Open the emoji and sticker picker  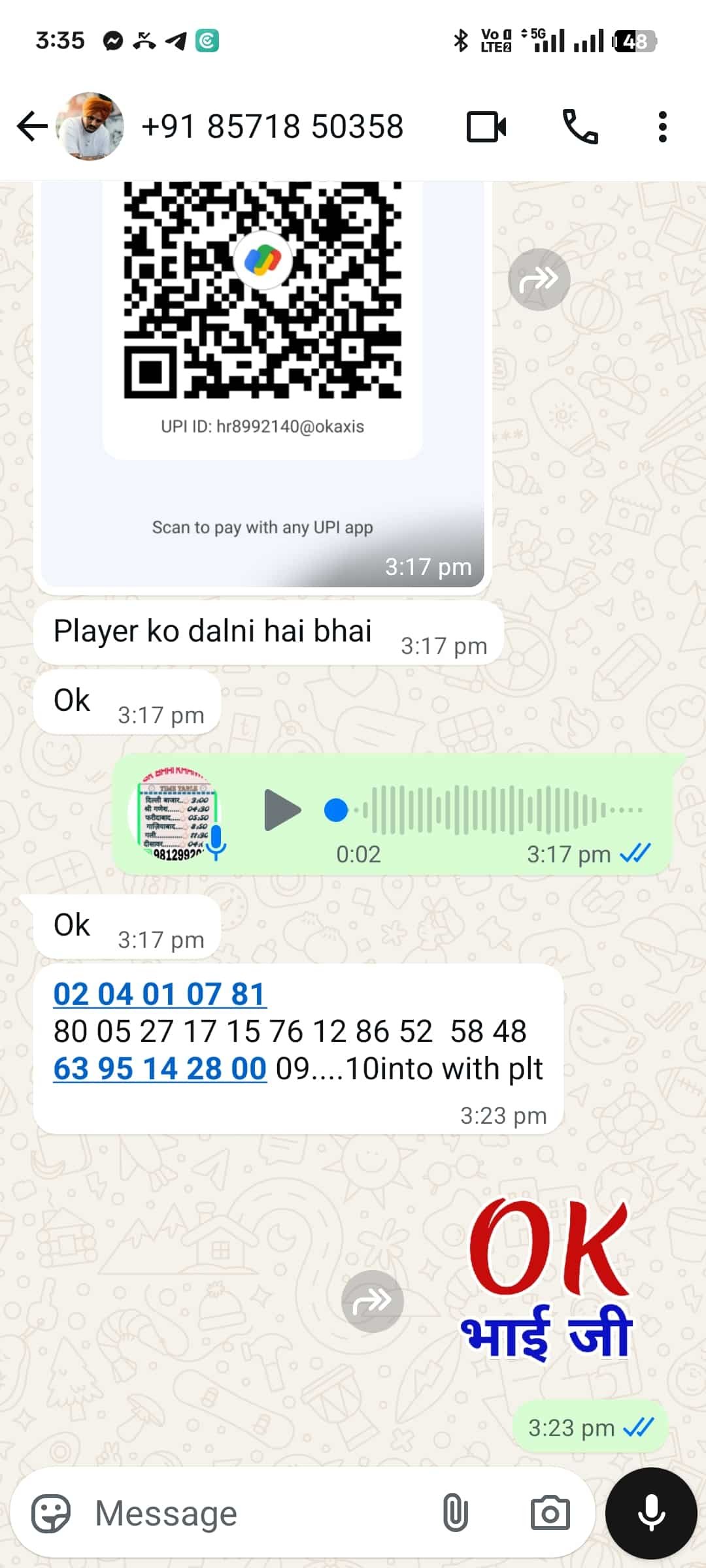pyautogui.click(x=51, y=1513)
